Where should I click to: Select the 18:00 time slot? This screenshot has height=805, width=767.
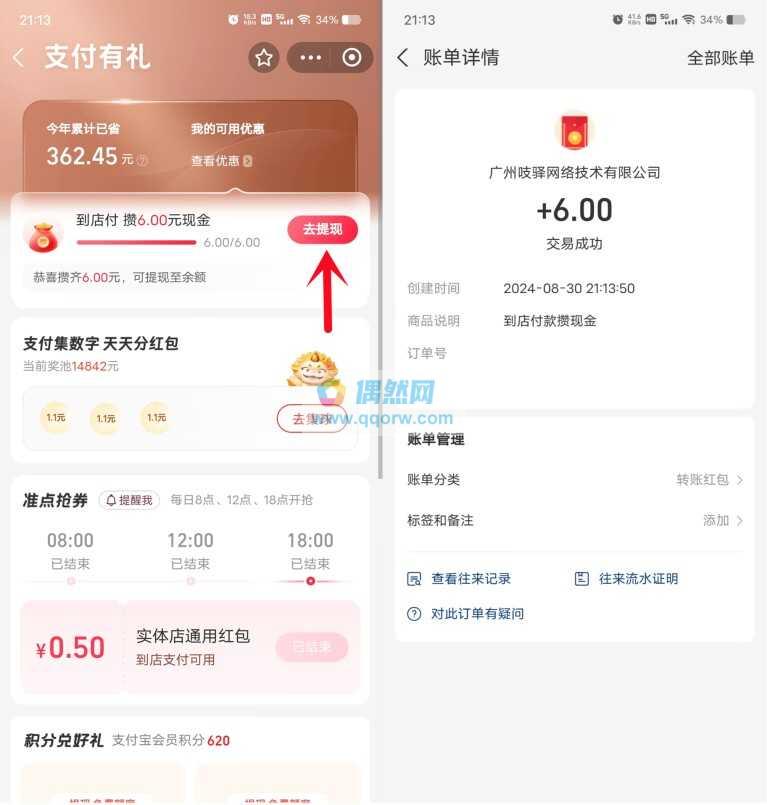310,550
